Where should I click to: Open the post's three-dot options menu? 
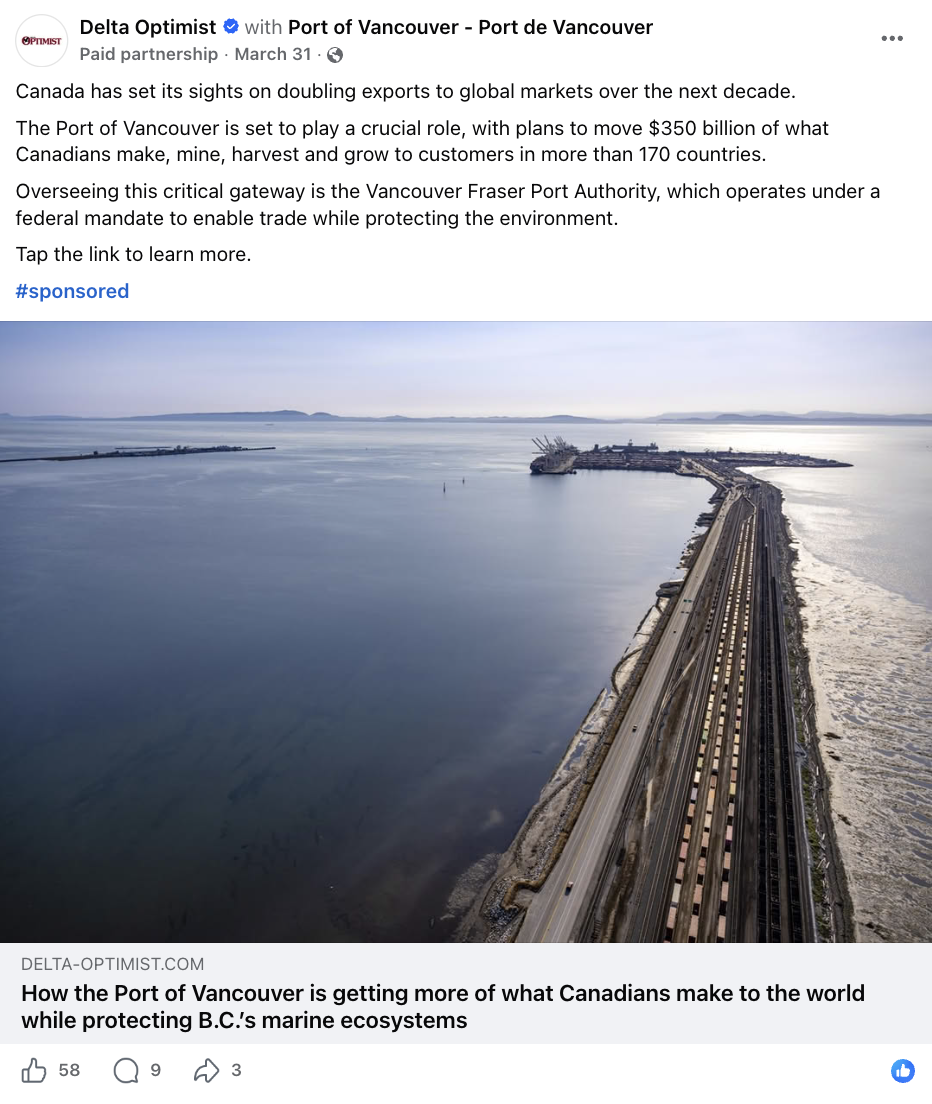click(x=892, y=39)
